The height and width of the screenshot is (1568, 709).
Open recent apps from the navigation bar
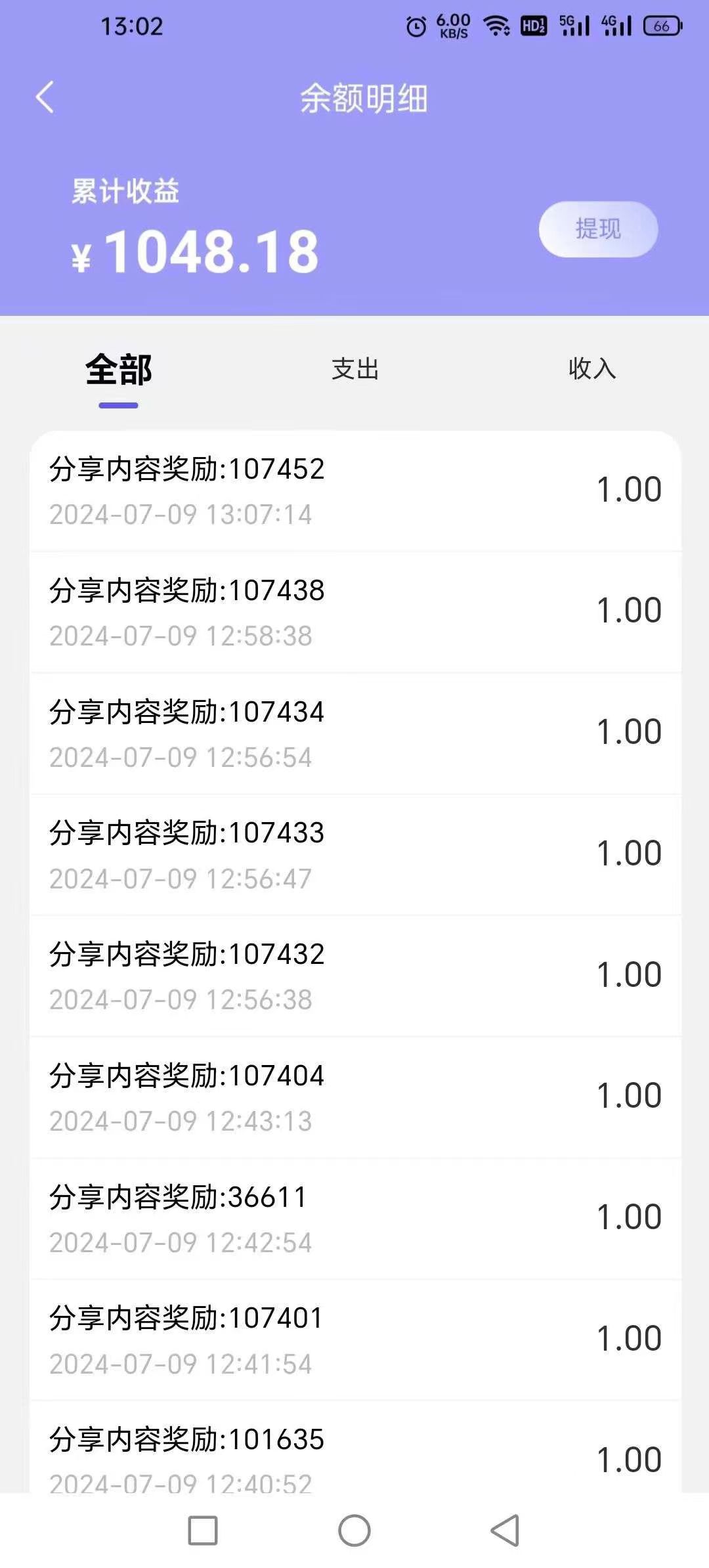tap(203, 1531)
